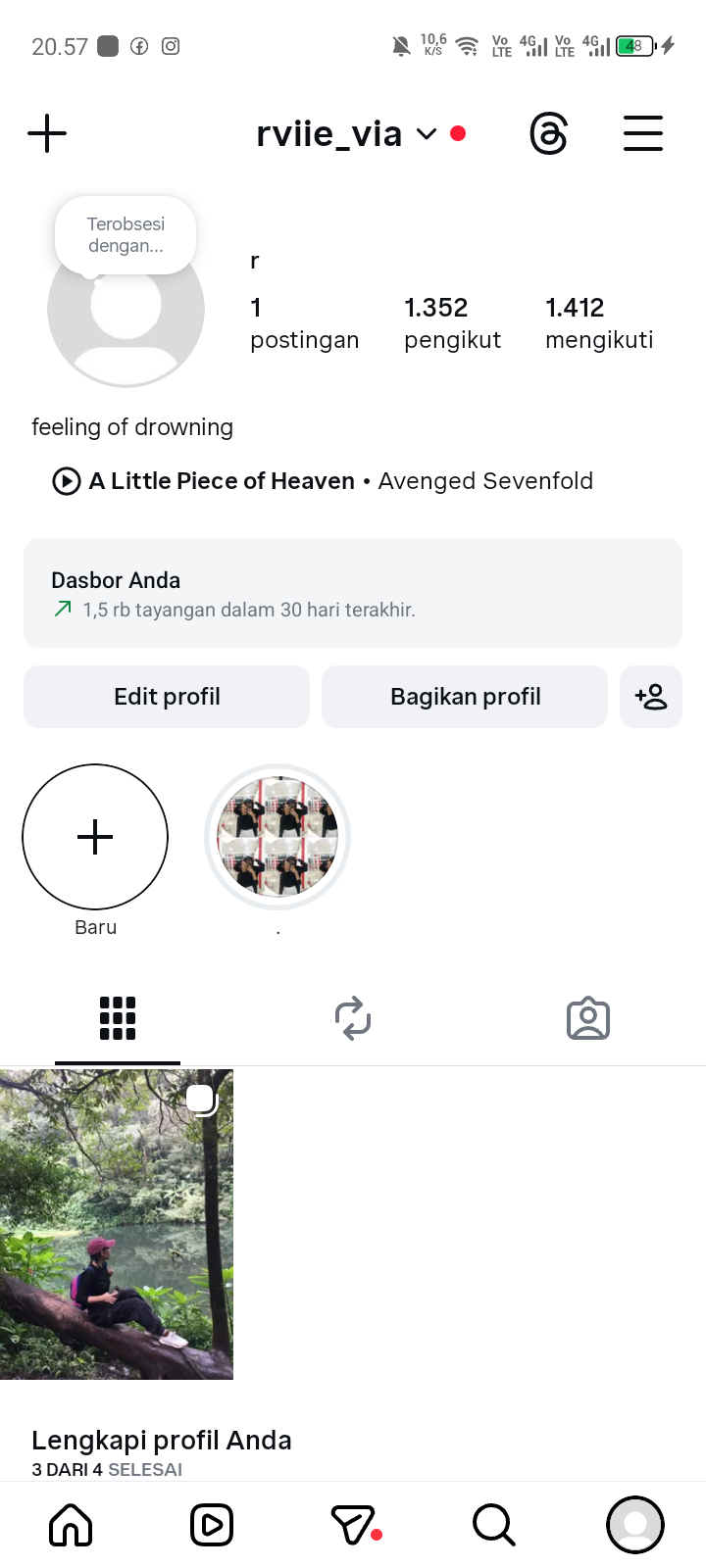Screen dimensions: 706x1568
Task: Switch to the reposts tab
Action: (353, 1018)
